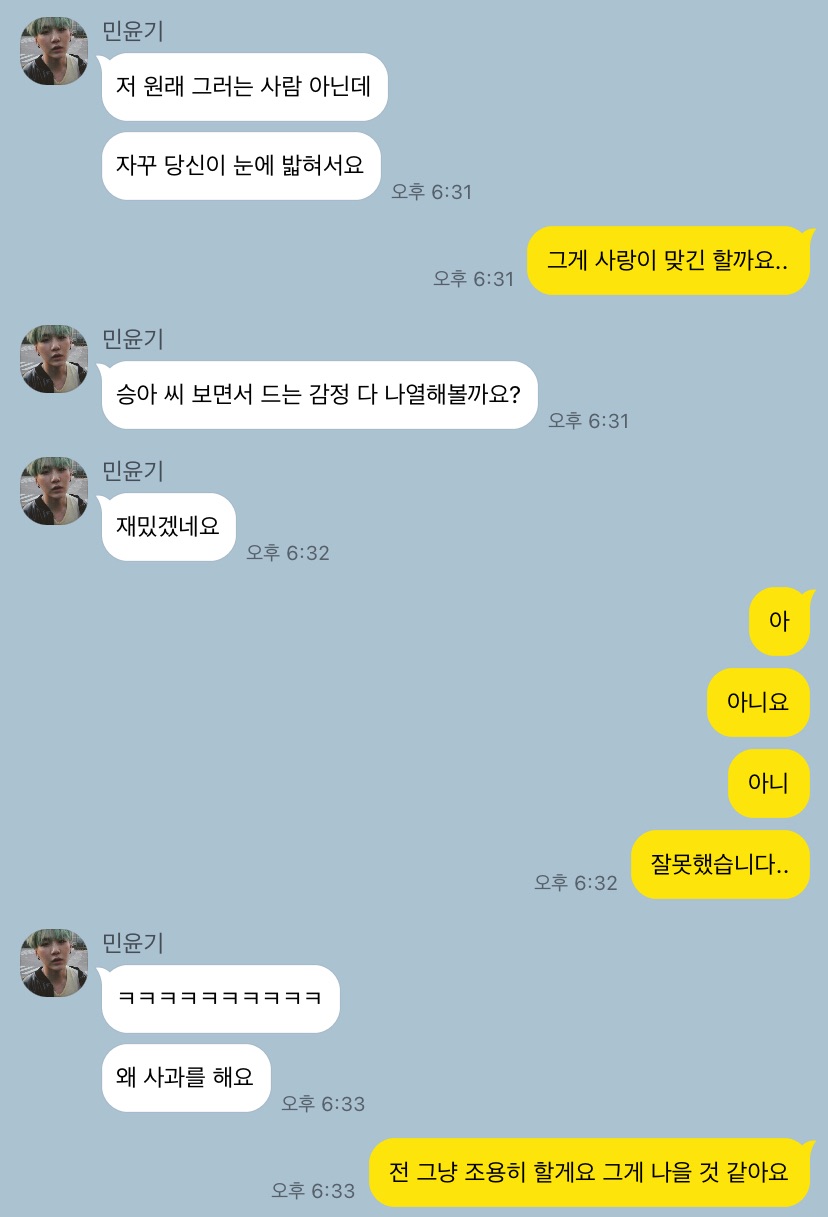Tap 민윤기's avatar next to '승아 씨 보면서' message
The height and width of the screenshot is (1217, 828).
[54, 359]
